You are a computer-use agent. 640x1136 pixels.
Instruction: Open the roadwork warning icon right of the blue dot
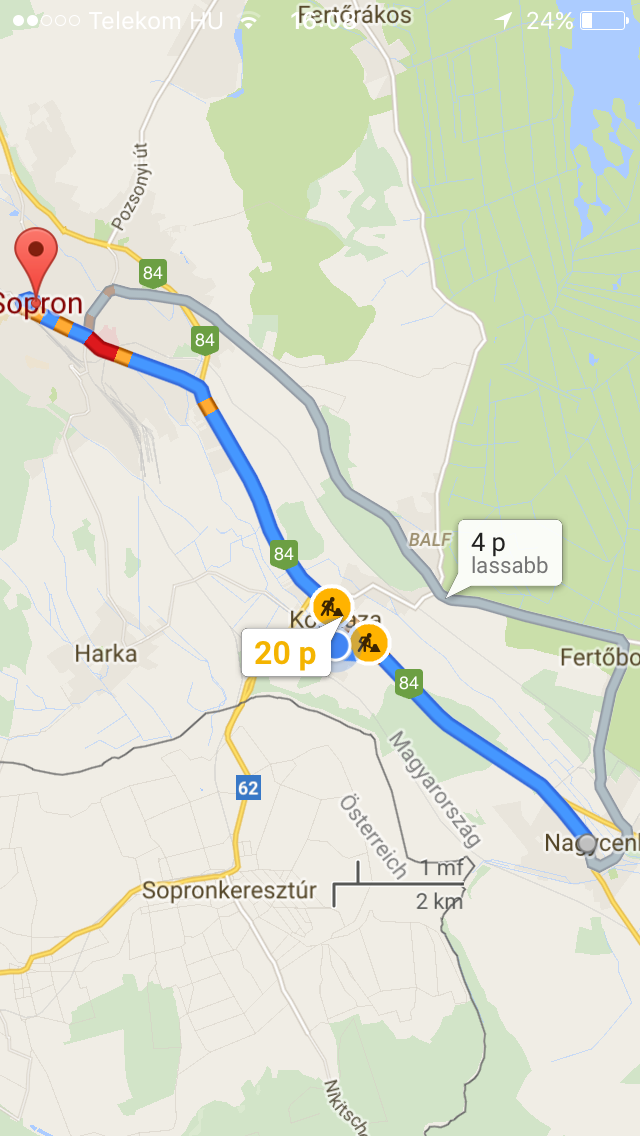pos(369,642)
